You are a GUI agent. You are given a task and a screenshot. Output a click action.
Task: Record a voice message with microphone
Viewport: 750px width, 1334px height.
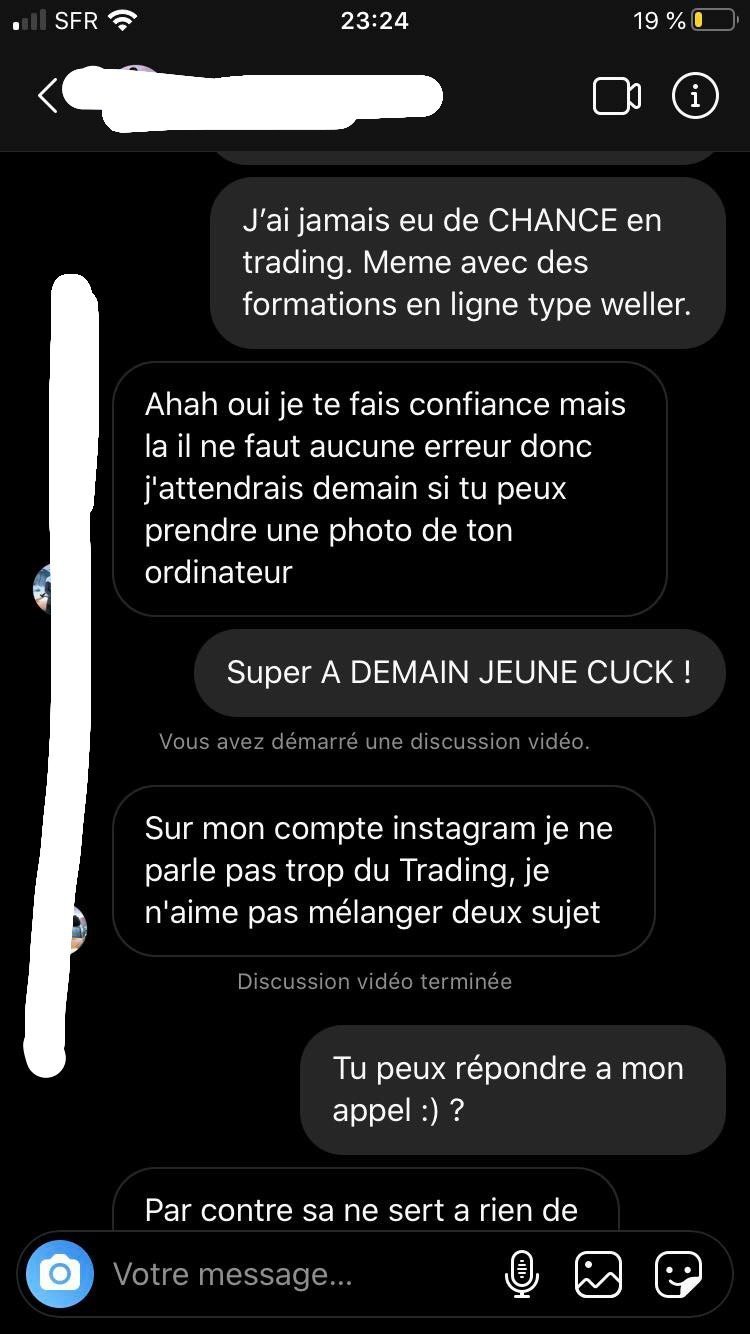pos(521,1274)
